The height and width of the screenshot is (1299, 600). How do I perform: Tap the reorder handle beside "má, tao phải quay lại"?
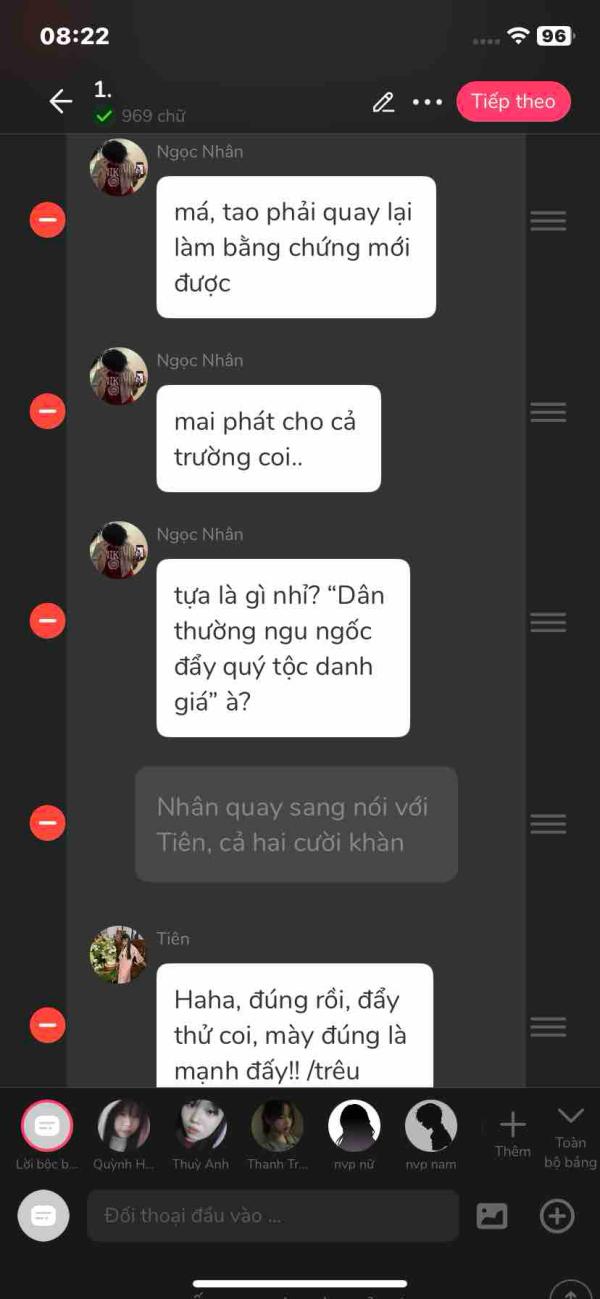548,221
